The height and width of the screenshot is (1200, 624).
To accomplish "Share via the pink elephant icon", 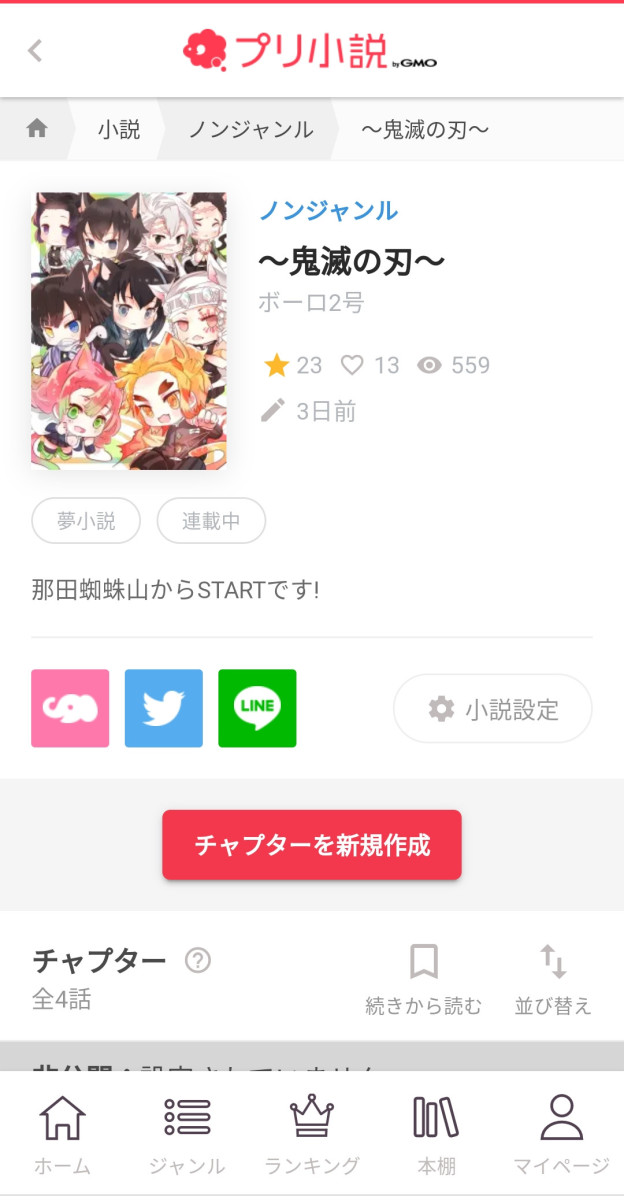I will pos(70,708).
